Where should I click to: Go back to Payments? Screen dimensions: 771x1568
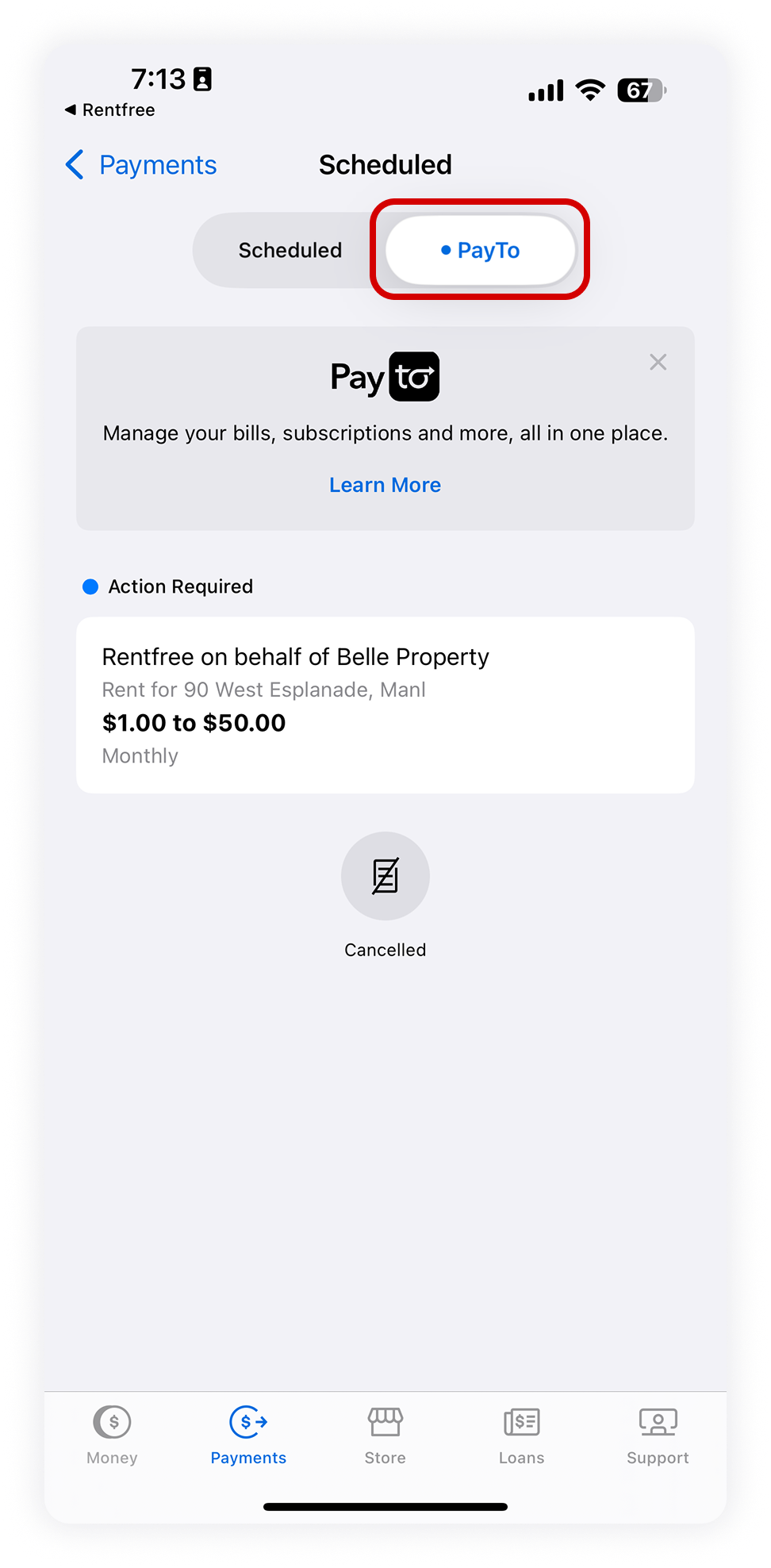(141, 165)
